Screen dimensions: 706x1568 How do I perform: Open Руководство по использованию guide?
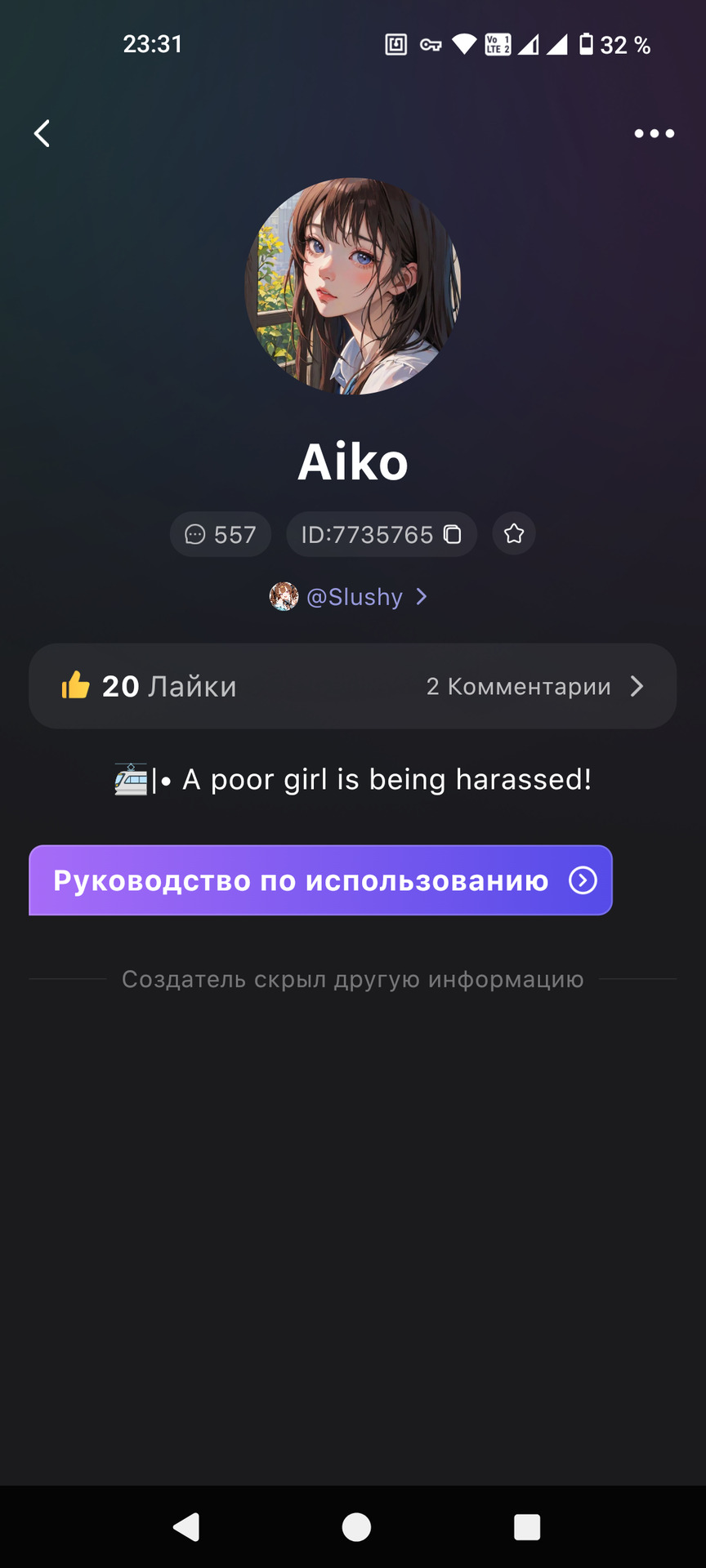pos(320,880)
